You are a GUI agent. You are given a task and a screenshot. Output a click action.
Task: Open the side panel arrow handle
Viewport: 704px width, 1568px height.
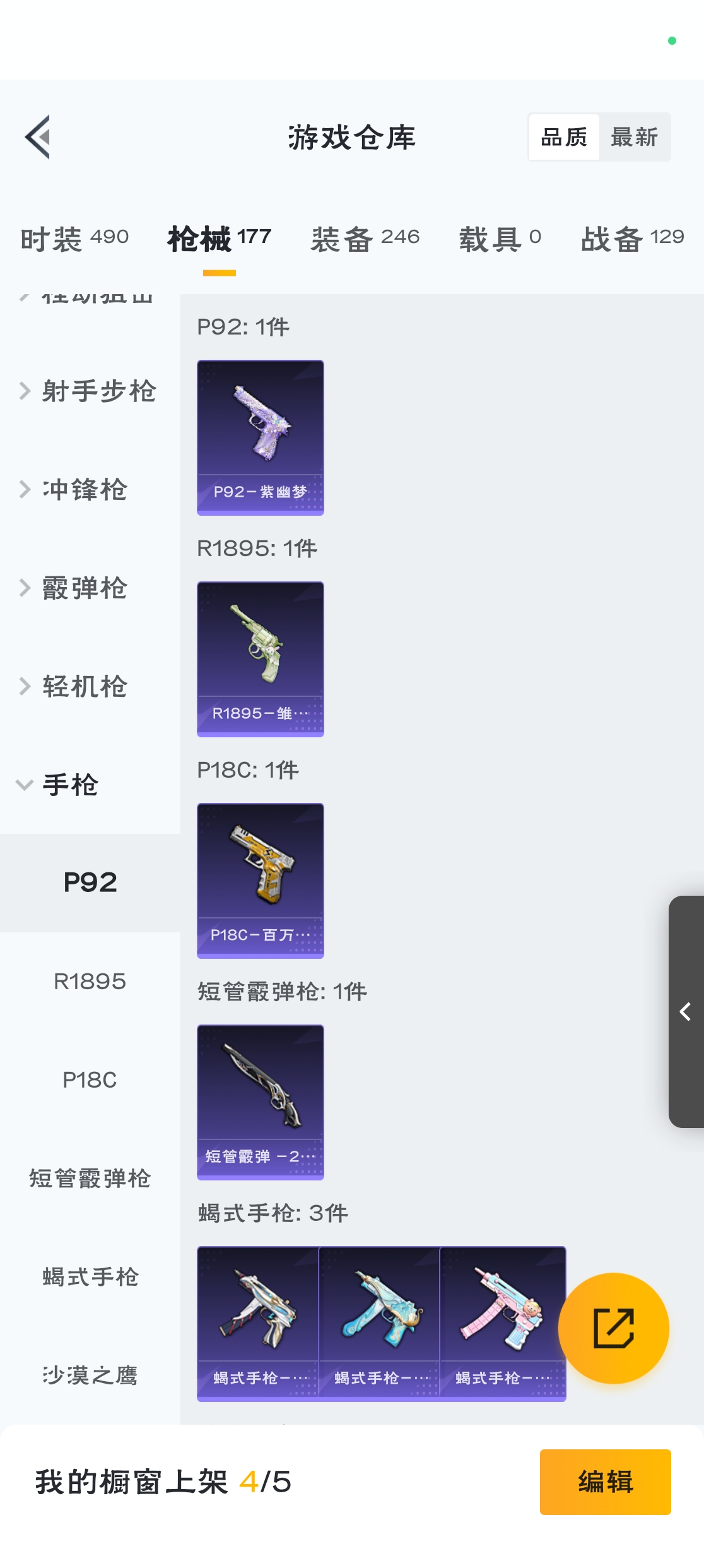pos(686,1011)
